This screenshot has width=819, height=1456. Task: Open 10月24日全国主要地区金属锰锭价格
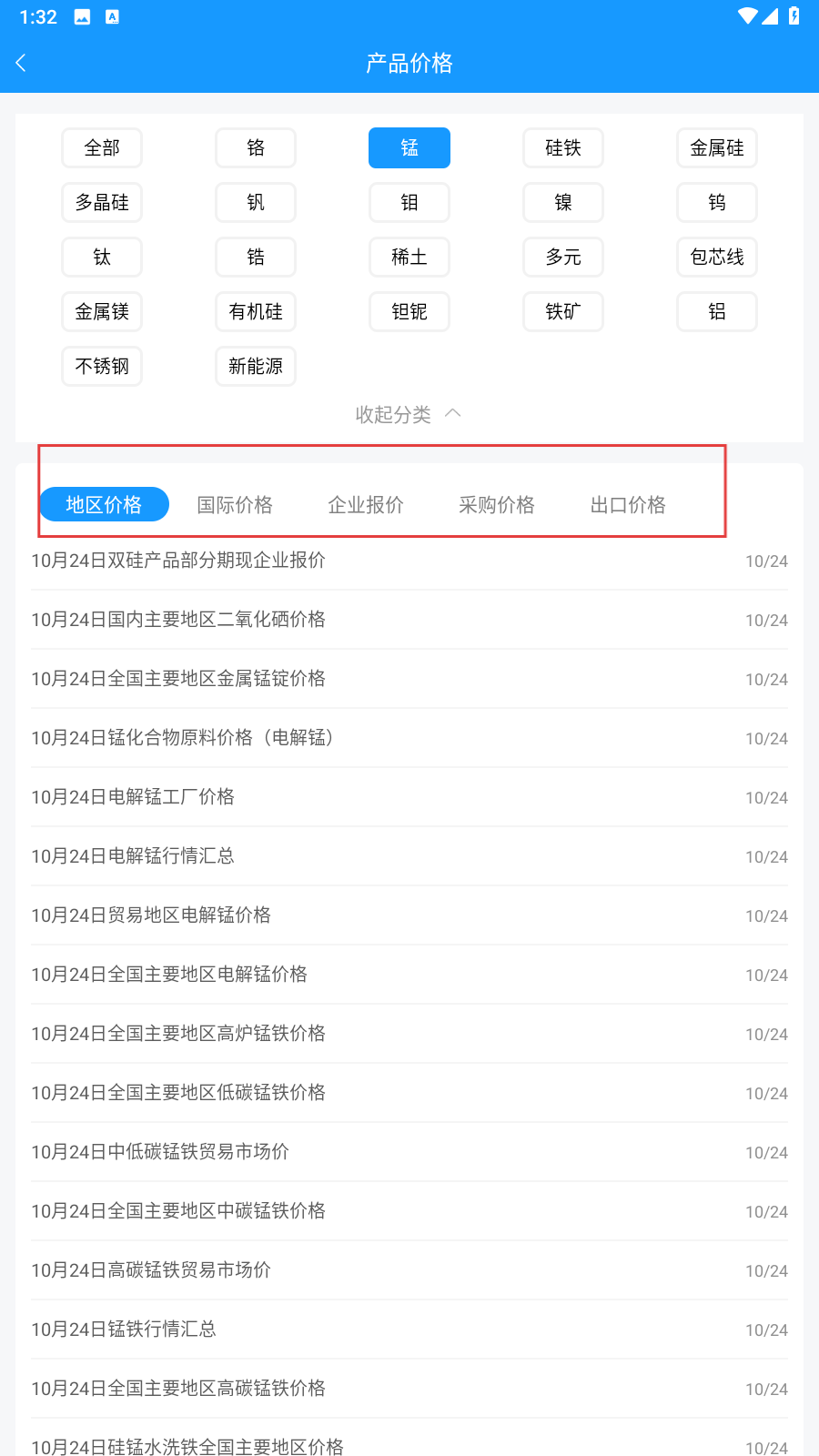click(409, 679)
